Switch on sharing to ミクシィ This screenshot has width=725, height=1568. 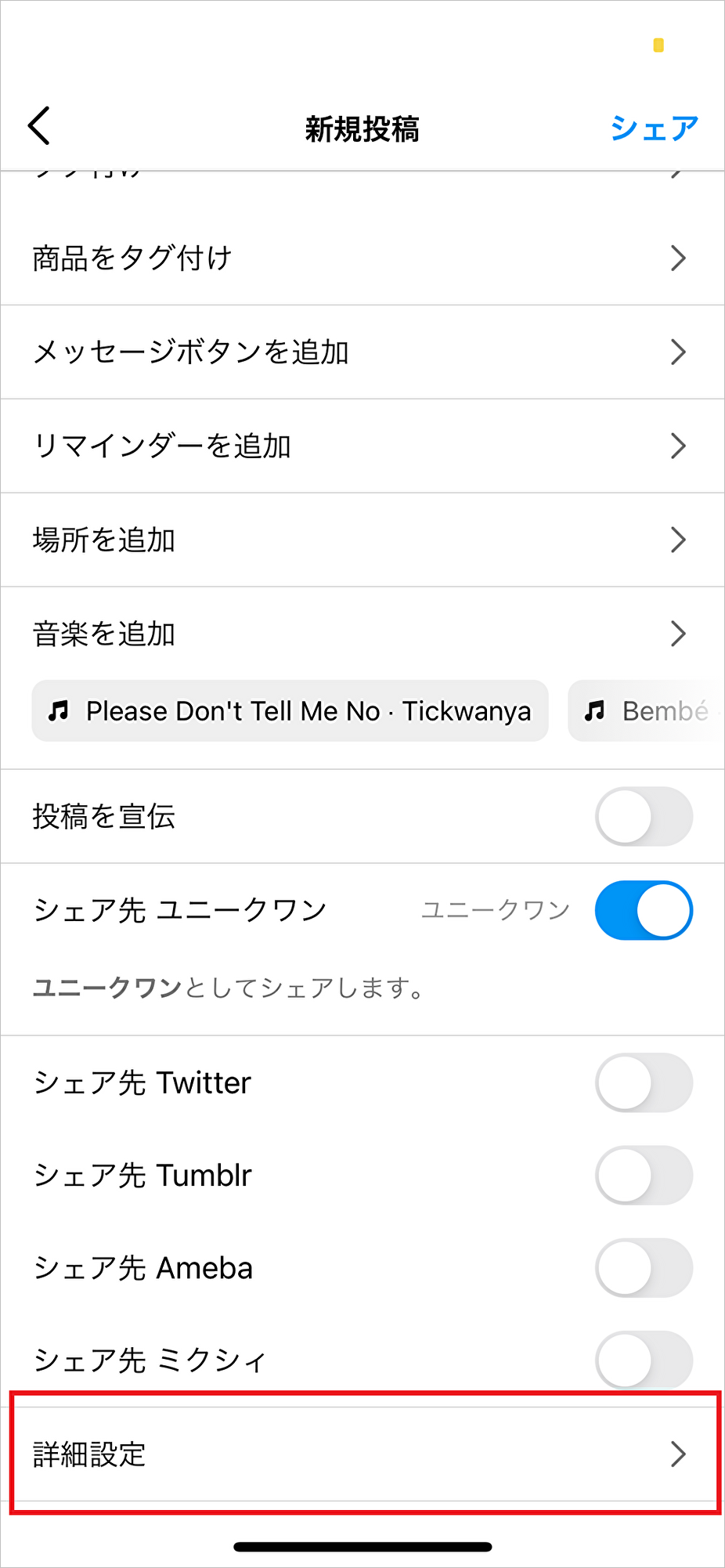[x=644, y=1360]
